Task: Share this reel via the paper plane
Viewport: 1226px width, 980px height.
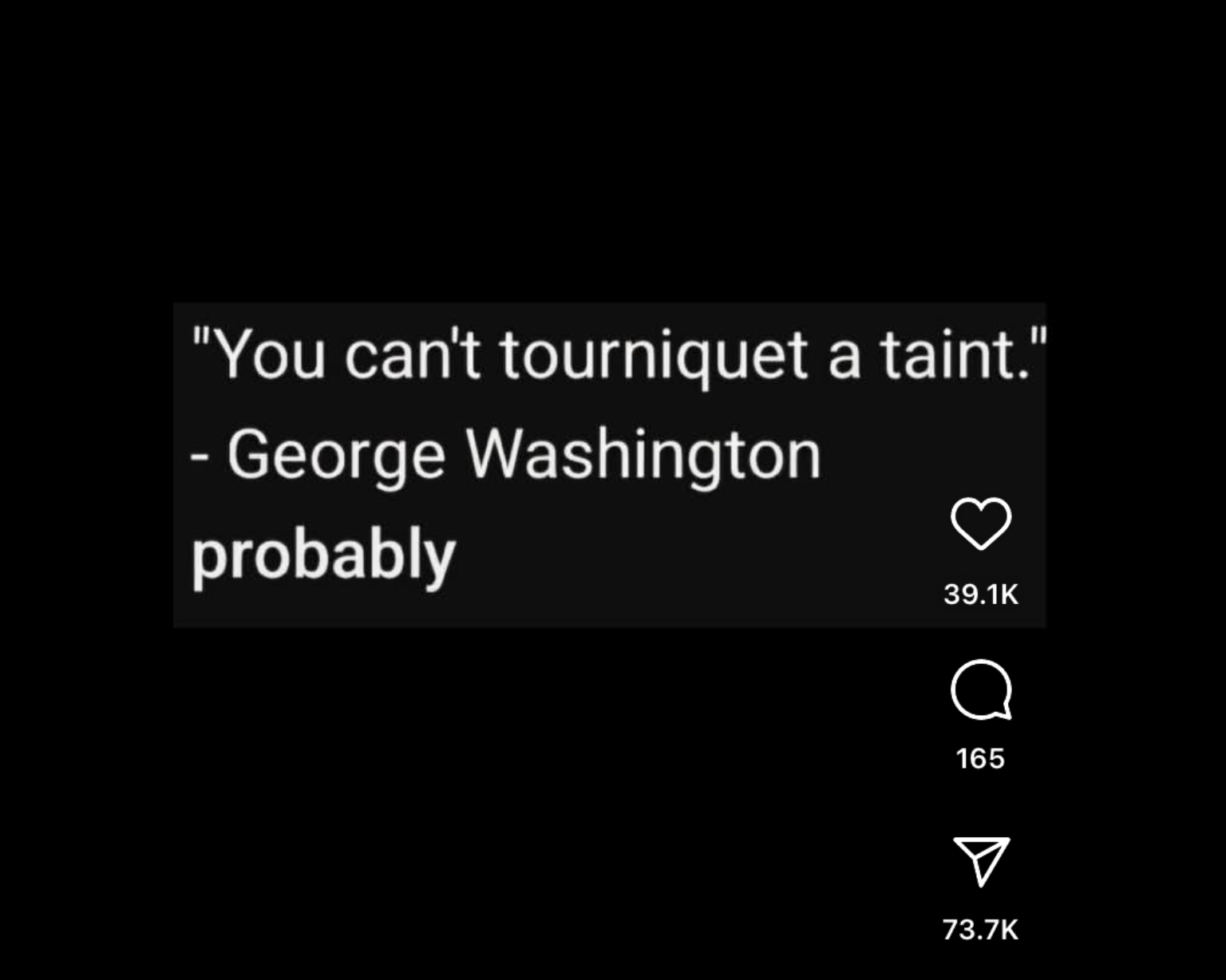Action: tap(981, 860)
